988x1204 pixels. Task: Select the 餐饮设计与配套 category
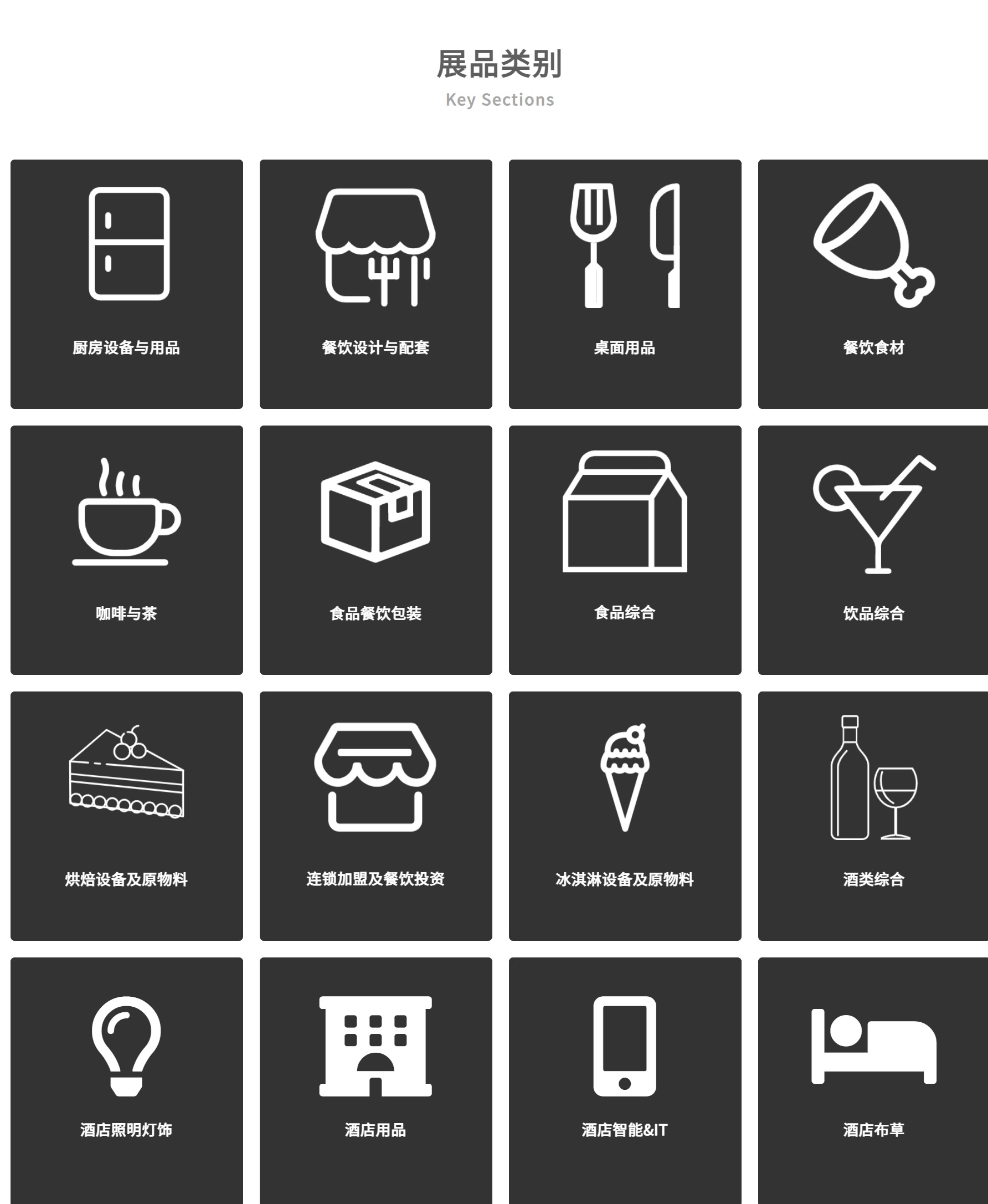click(x=375, y=284)
